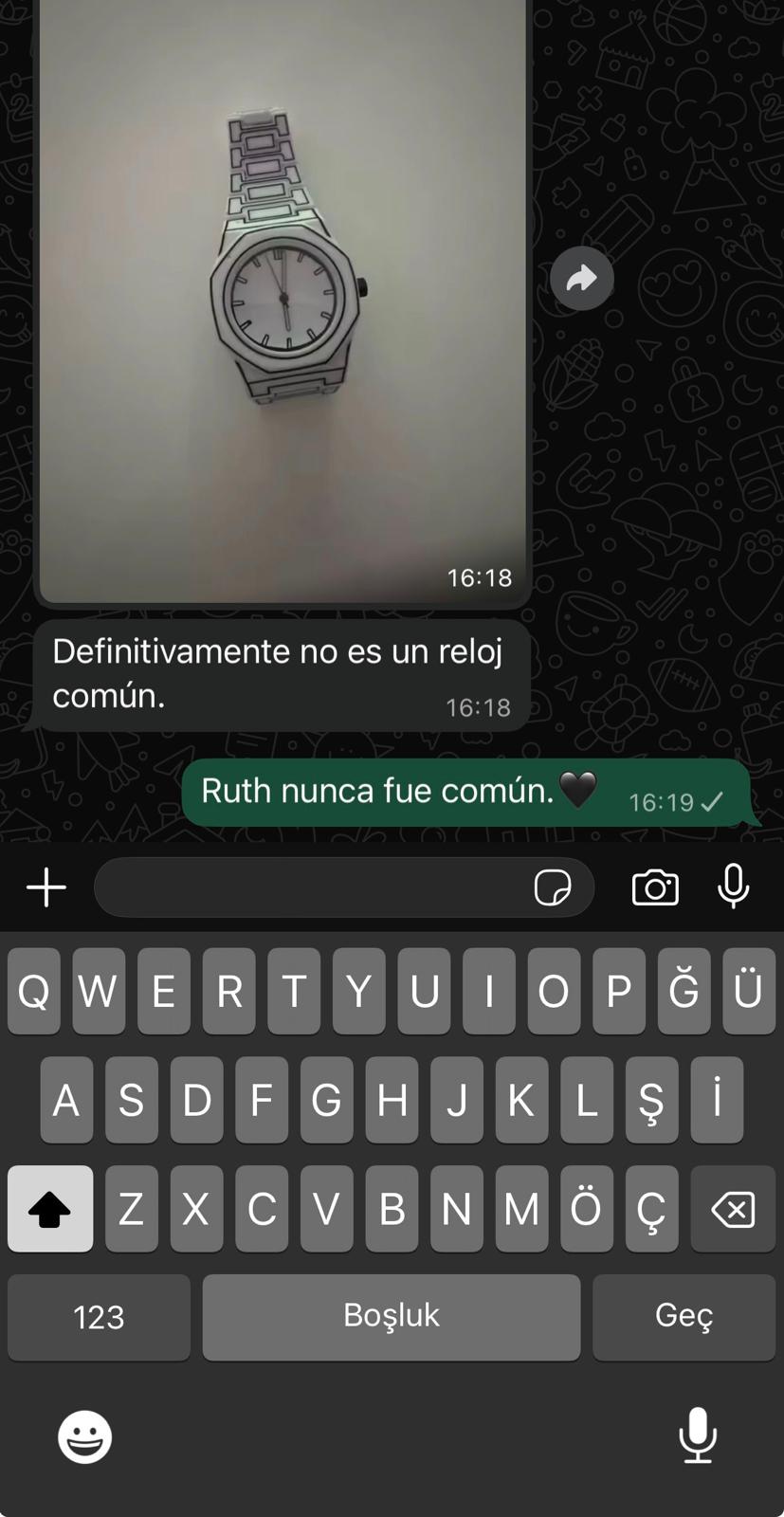Screen dimensions: 784x1517
Task: Forward the watch photo using the arrow
Action: pyautogui.click(x=581, y=278)
